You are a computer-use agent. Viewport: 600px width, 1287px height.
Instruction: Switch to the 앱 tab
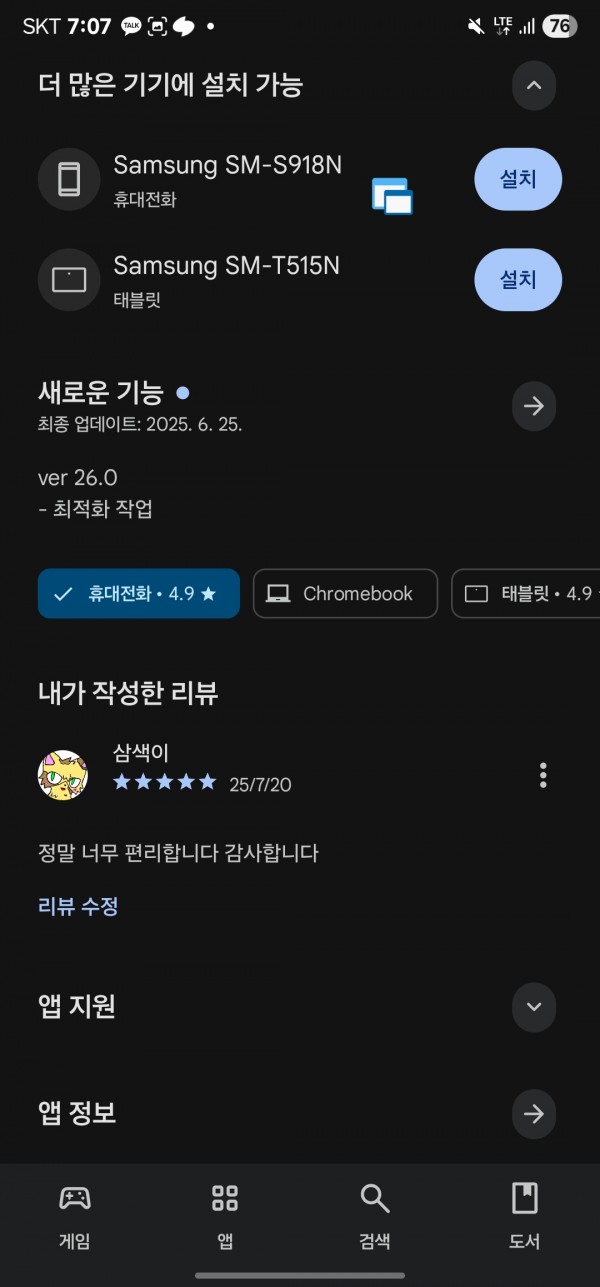point(225,1215)
